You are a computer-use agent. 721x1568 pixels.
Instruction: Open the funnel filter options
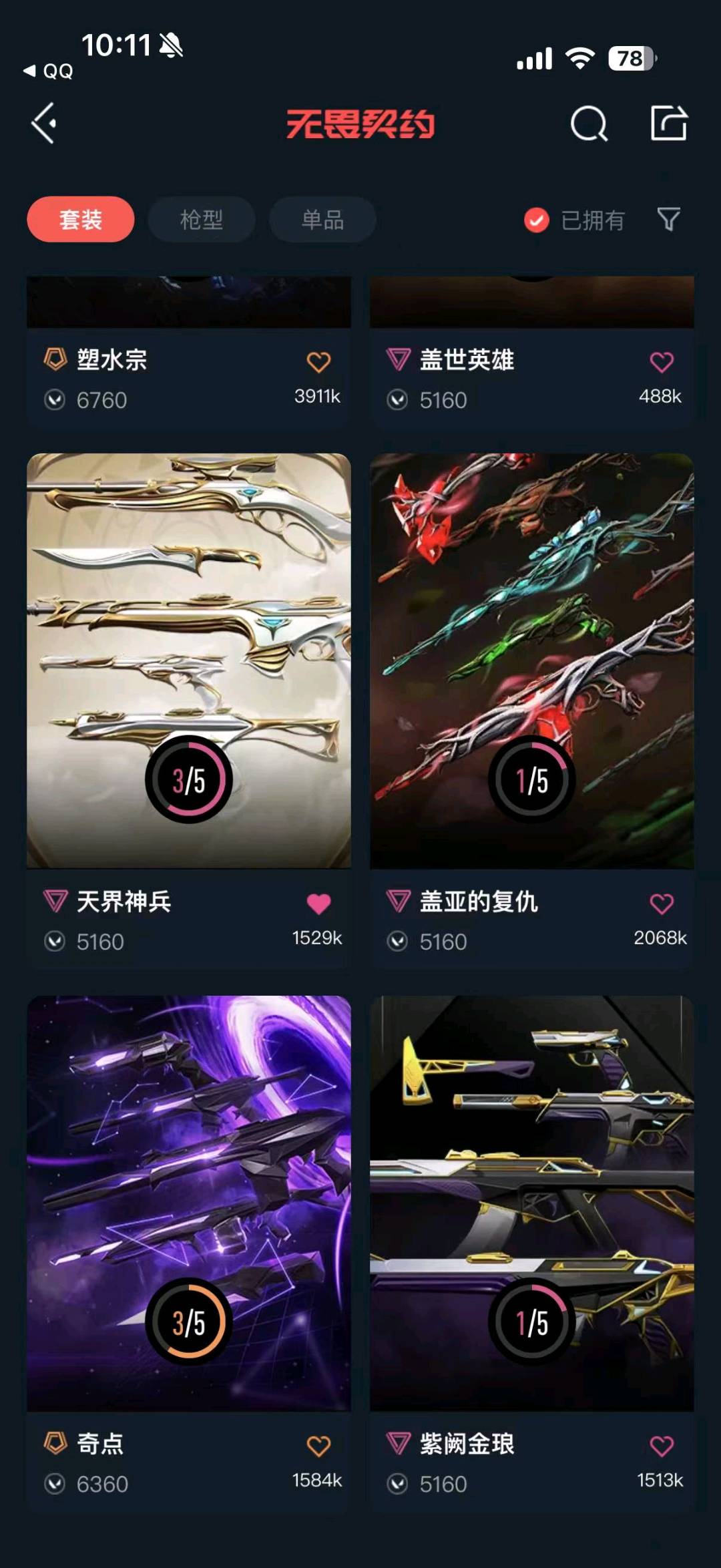(668, 219)
